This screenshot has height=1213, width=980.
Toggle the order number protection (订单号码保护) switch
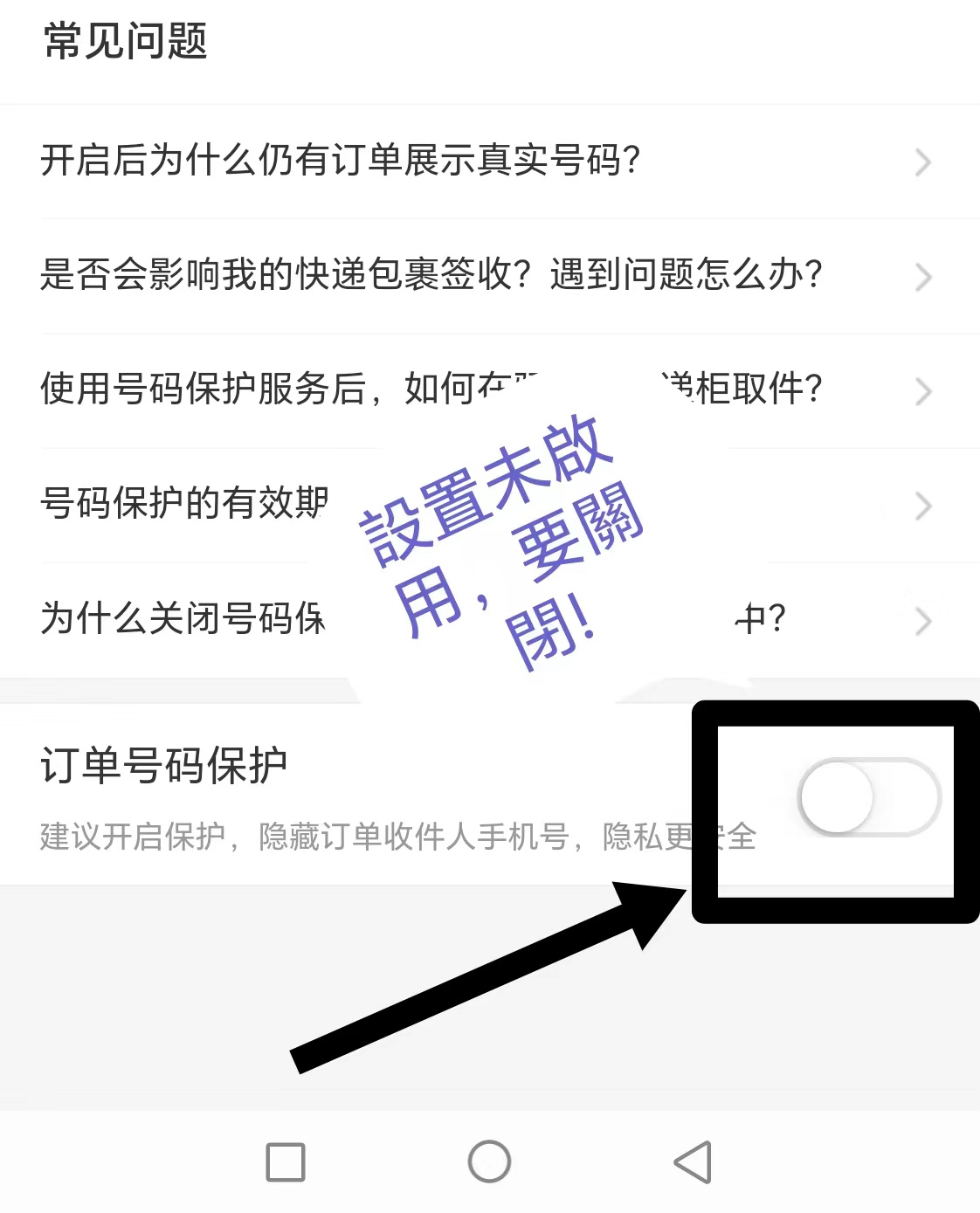pyautogui.click(x=869, y=797)
